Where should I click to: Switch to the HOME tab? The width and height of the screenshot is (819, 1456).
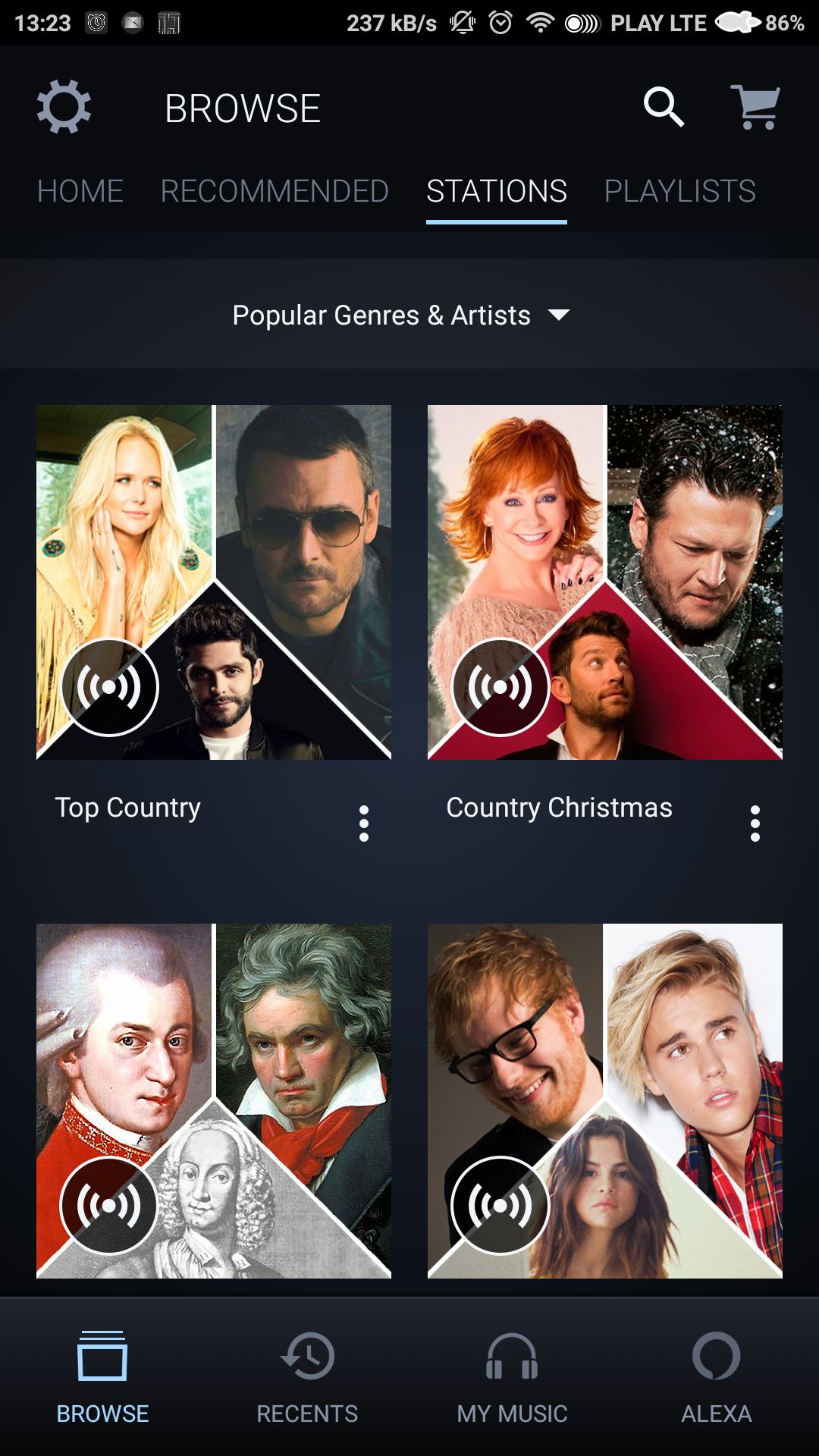click(x=80, y=191)
